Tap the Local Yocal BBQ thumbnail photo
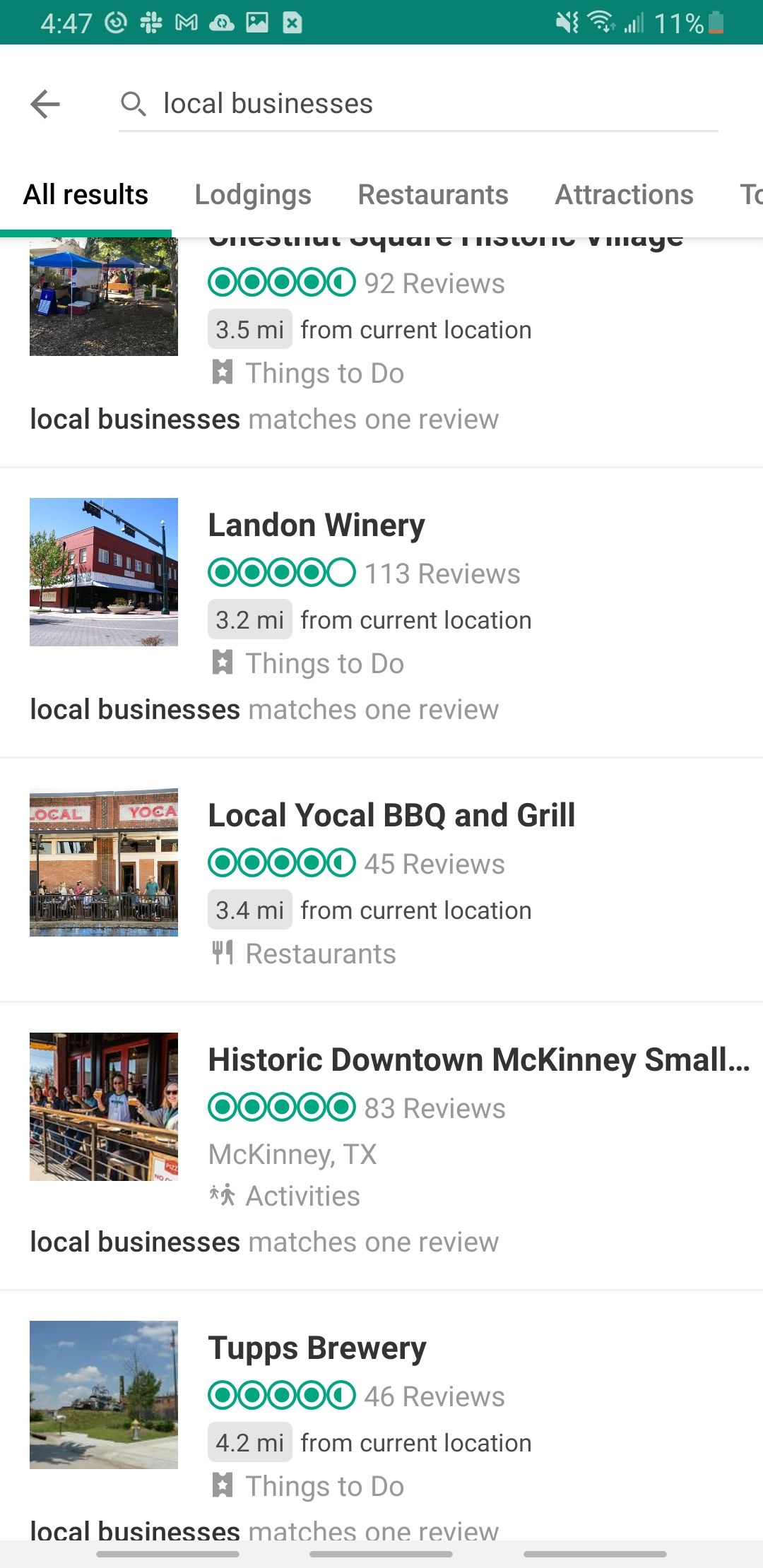The width and height of the screenshot is (763, 1568). click(x=103, y=862)
